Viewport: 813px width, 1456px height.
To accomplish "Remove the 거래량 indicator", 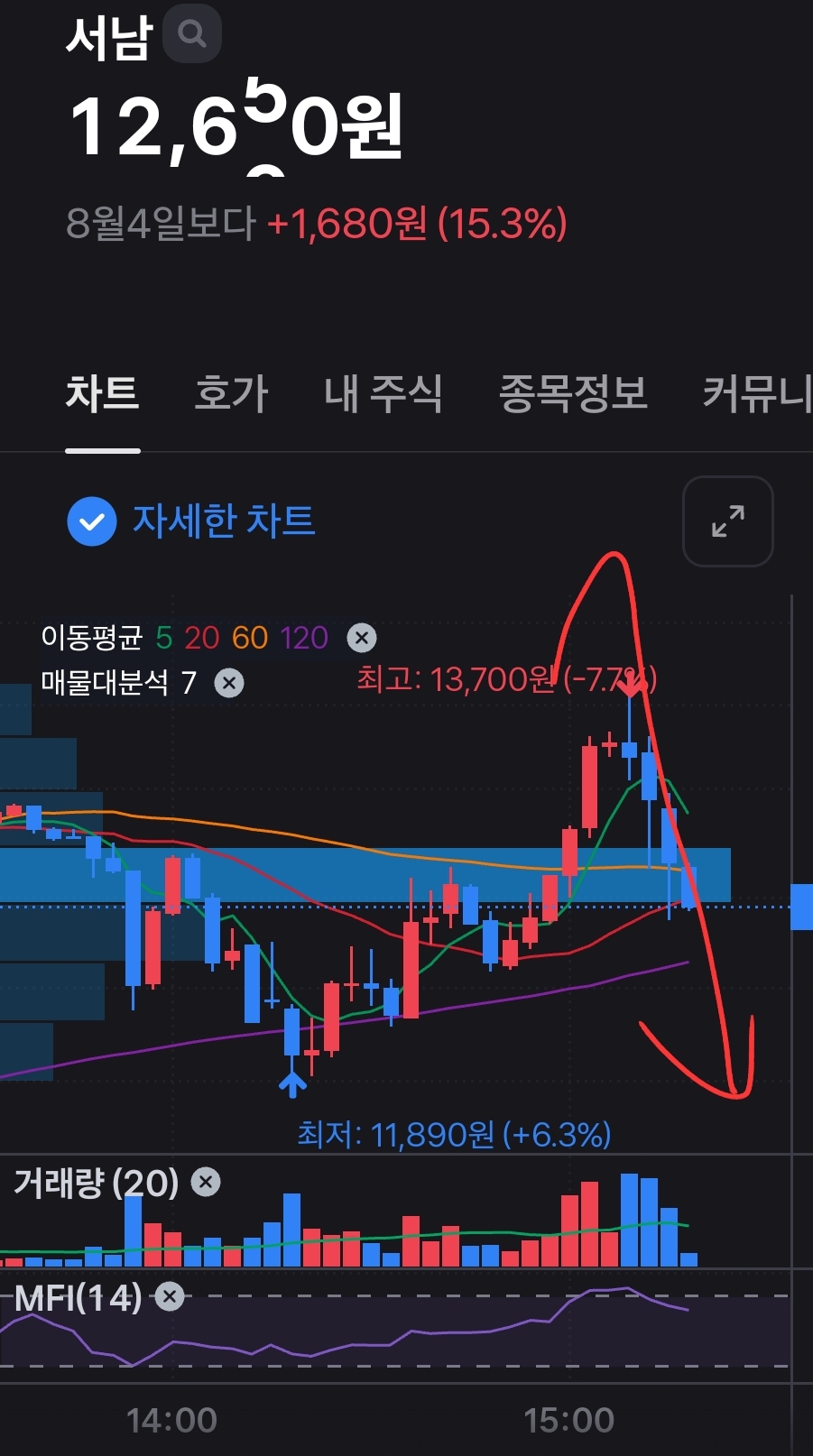I will 206,1182.
